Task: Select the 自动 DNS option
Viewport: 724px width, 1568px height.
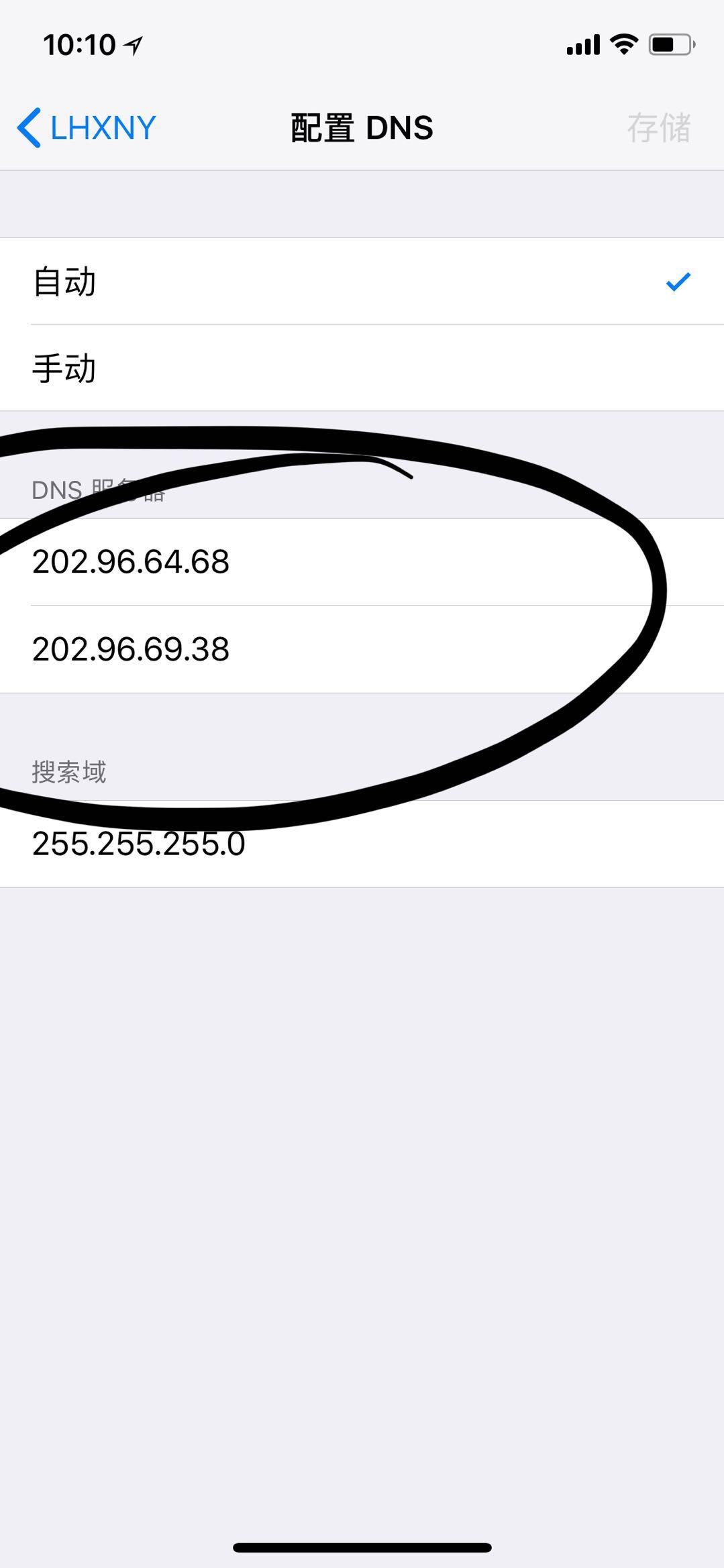Action: [362, 281]
